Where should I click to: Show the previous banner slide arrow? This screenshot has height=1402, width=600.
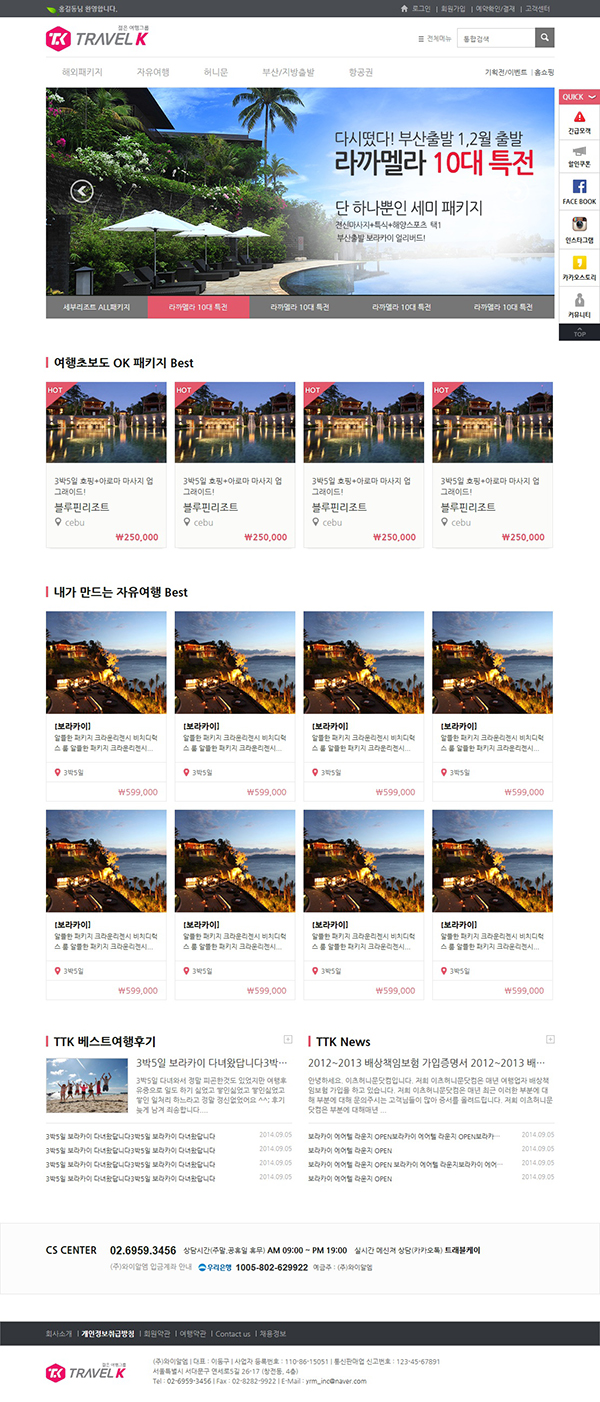(82, 191)
